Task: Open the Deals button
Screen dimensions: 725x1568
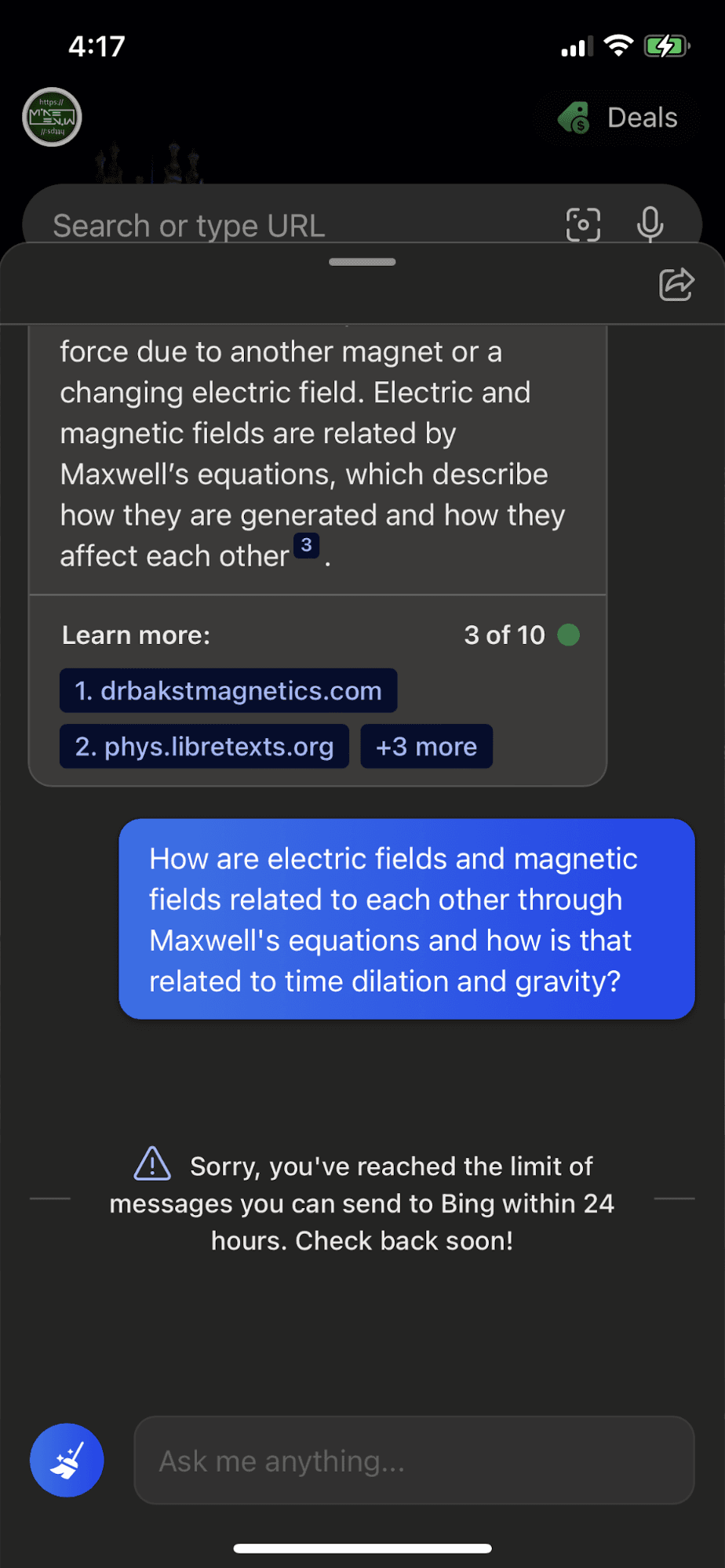Action: pyautogui.click(x=618, y=118)
